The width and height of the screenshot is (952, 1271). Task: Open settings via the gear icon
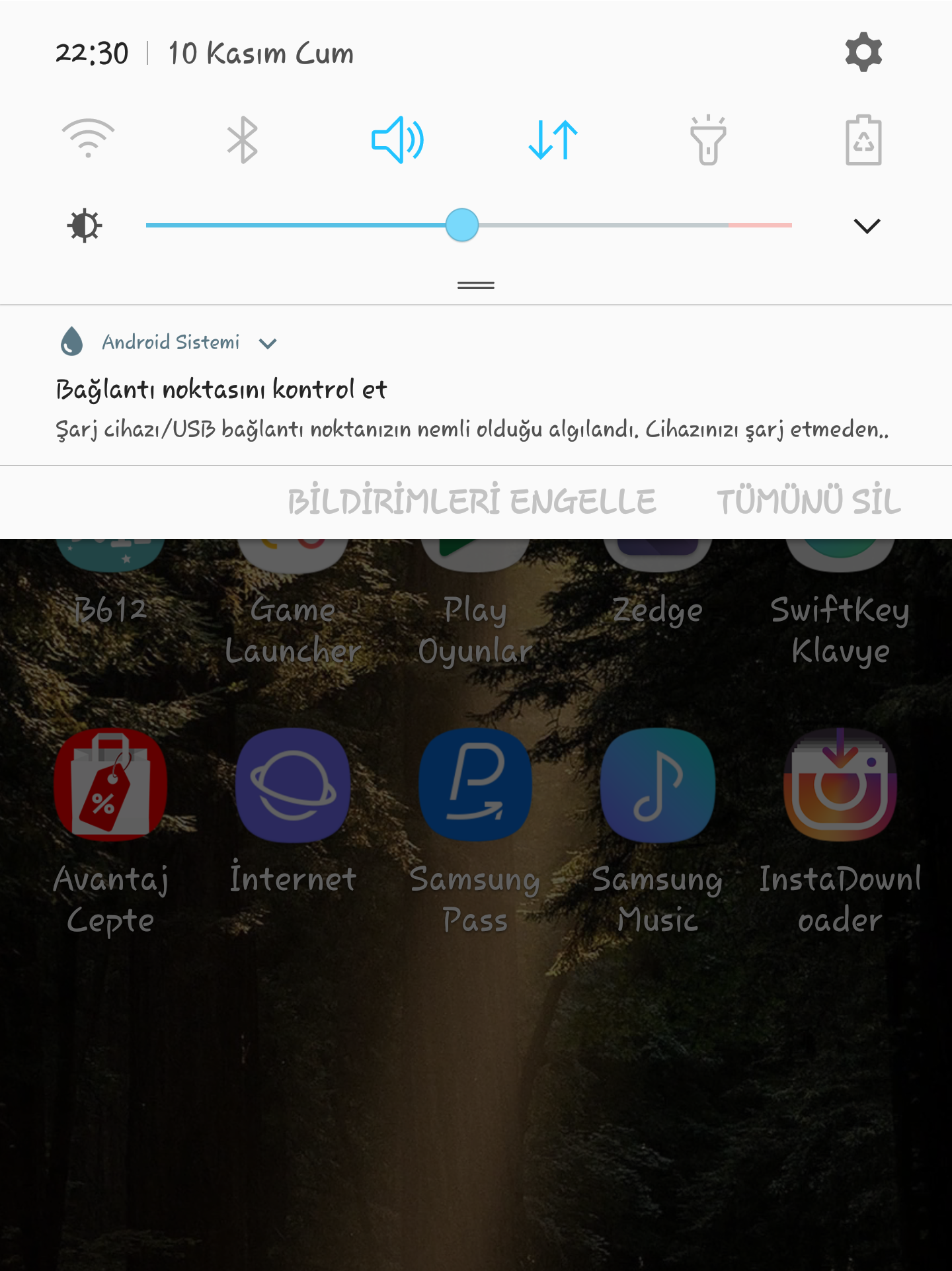coord(863,52)
